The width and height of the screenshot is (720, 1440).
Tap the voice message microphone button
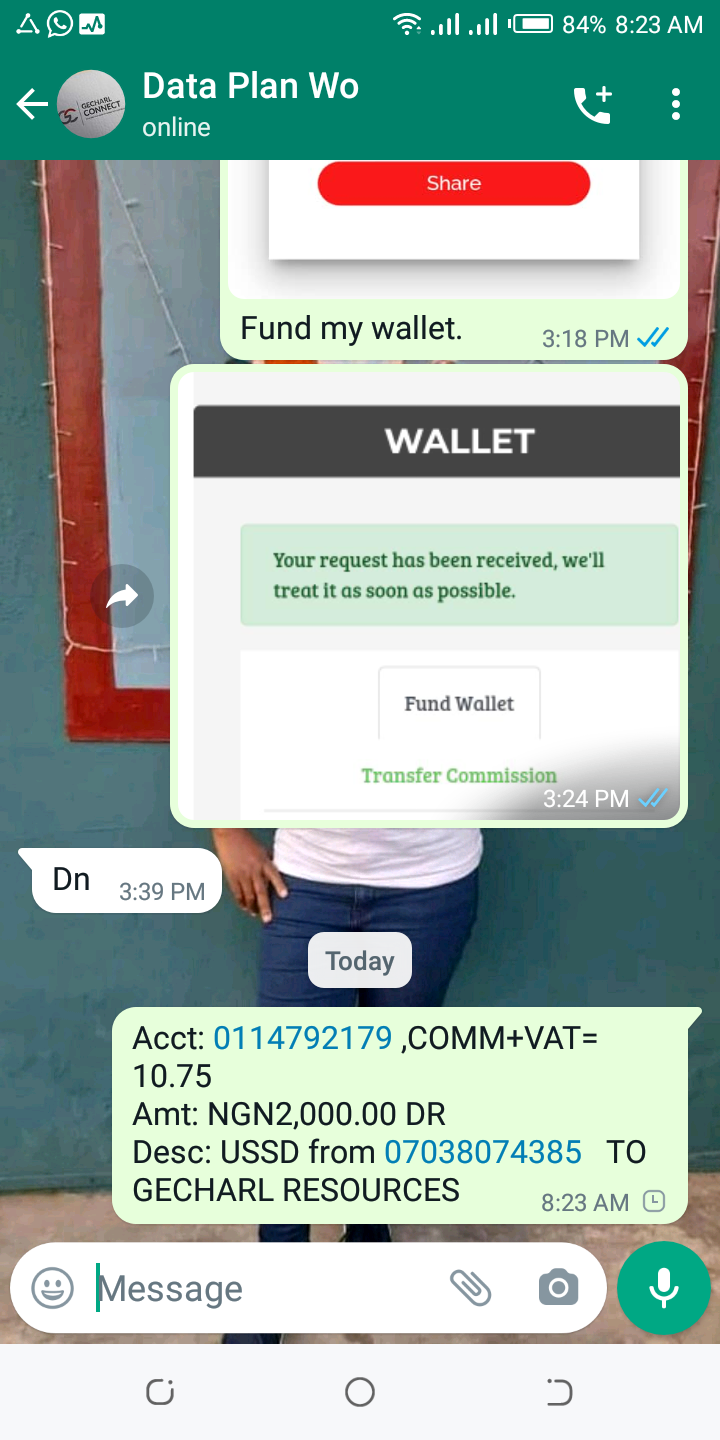(x=664, y=1288)
